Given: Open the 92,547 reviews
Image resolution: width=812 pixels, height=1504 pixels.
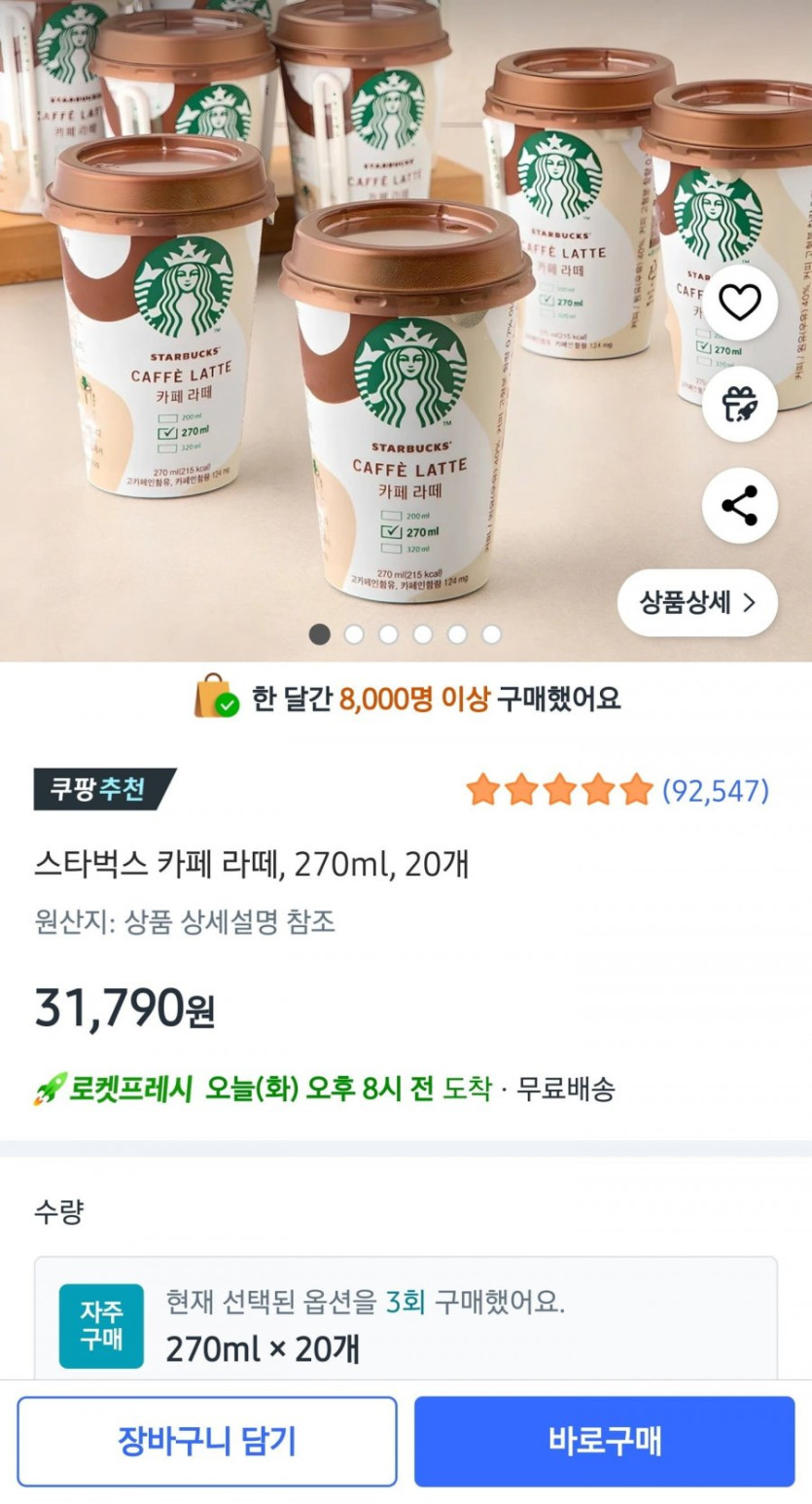Looking at the screenshot, I should pyautogui.click(x=715, y=791).
